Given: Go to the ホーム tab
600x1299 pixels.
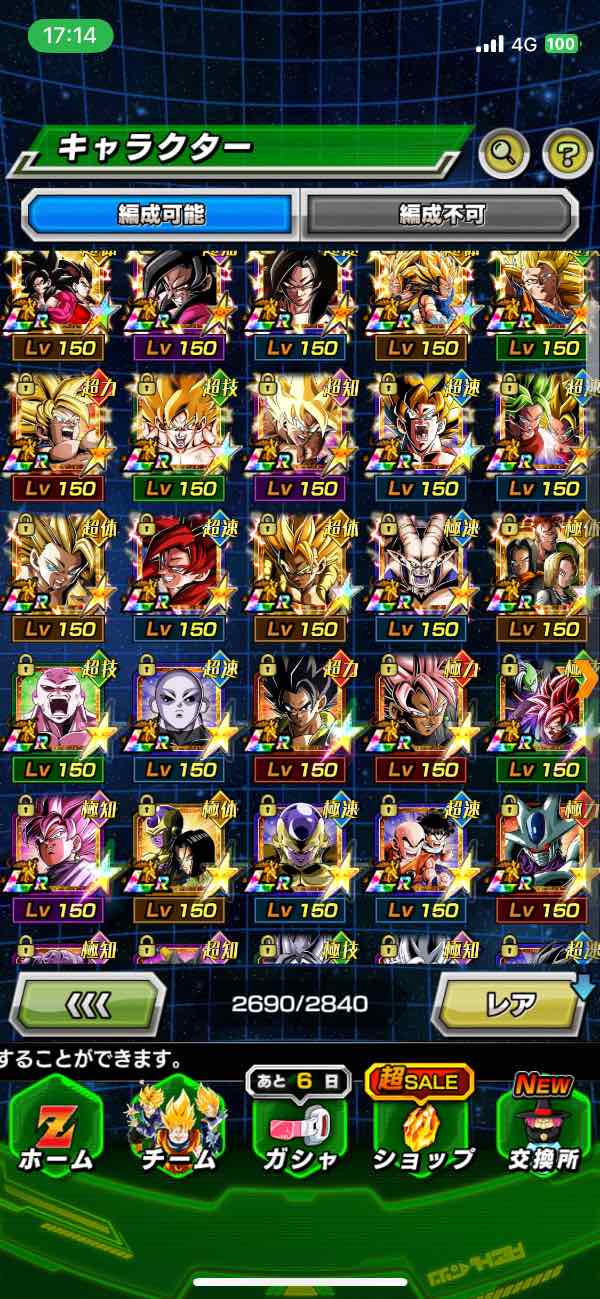Looking at the screenshot, I should tap(55, 1128).
